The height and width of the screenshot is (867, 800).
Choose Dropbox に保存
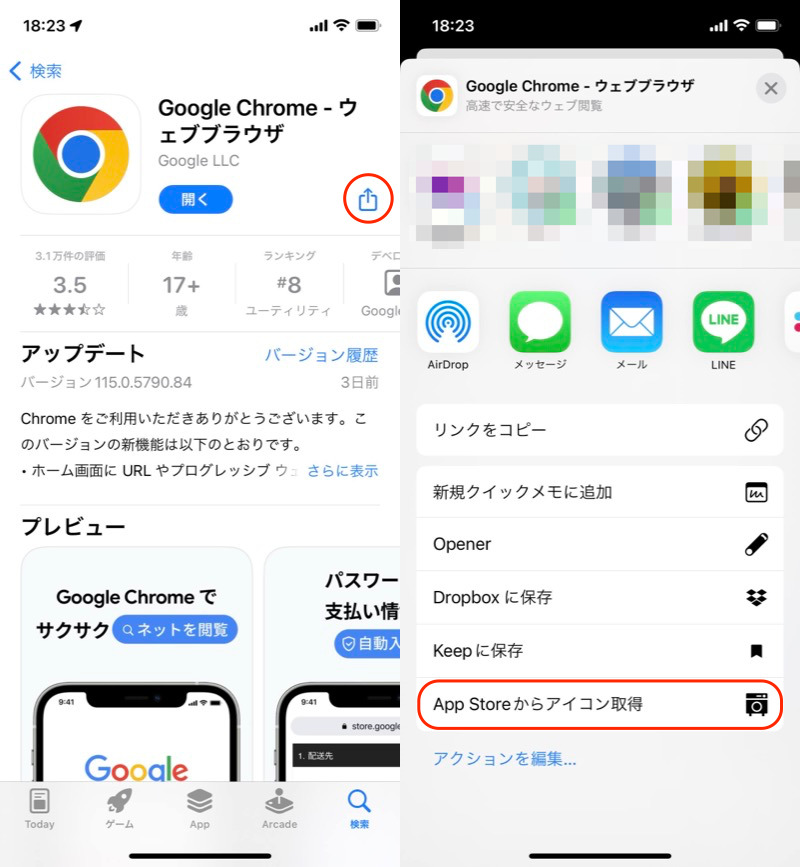point(599,597)
